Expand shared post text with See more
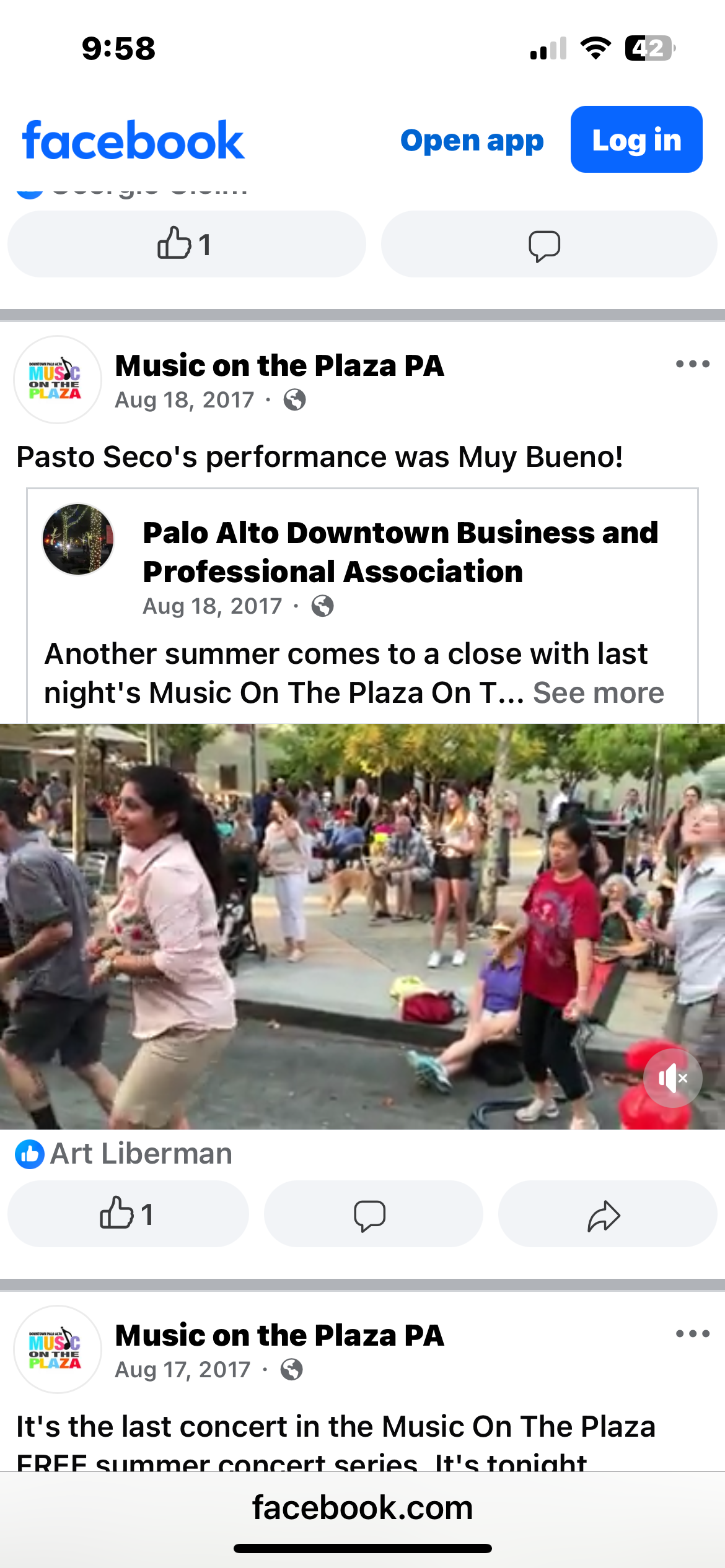This screenshot has width=725, height=1568. [x=598, y=693]
